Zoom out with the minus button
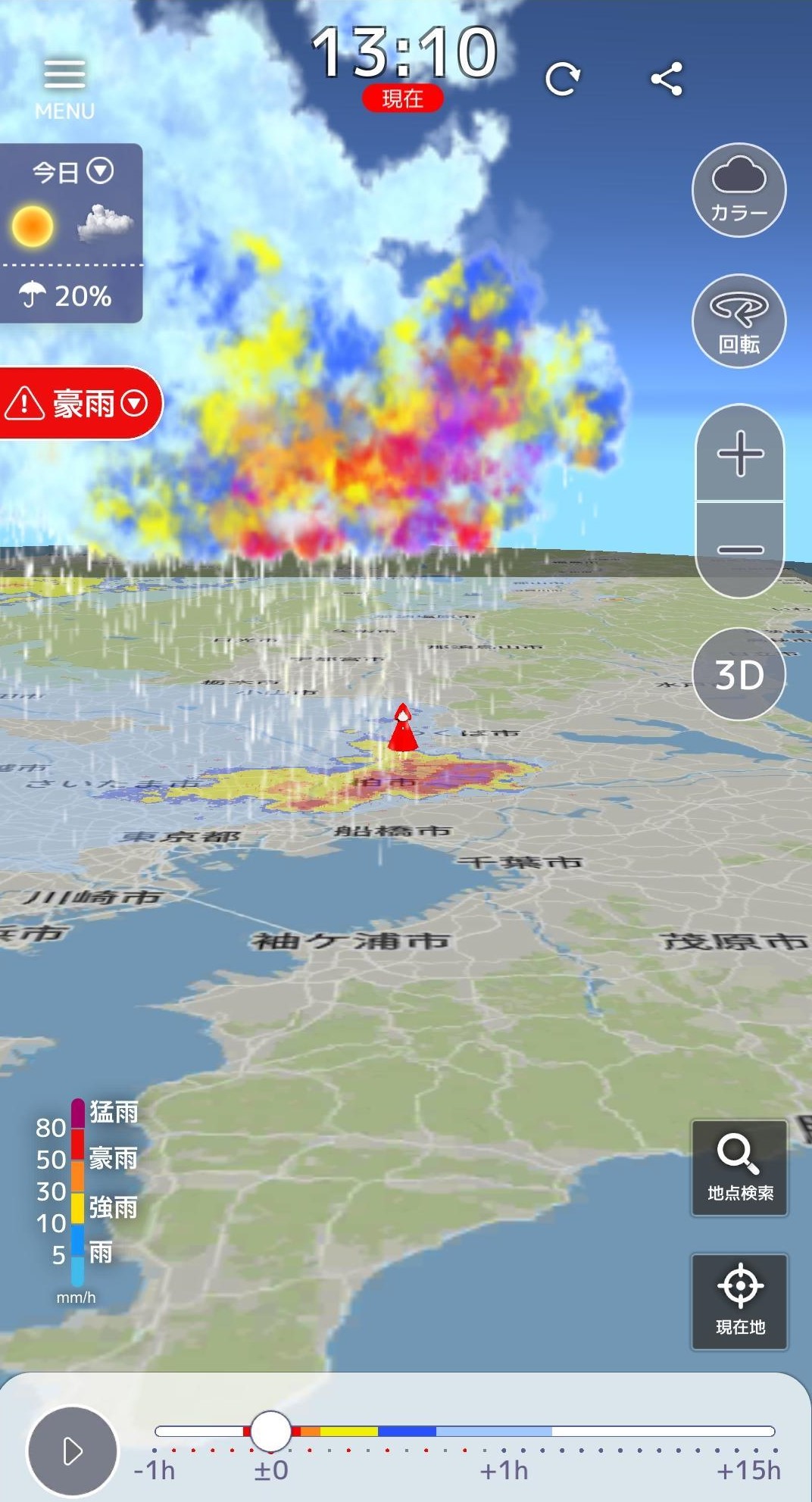This screenshot has height=1502, width=812. (x=739, y=550)
